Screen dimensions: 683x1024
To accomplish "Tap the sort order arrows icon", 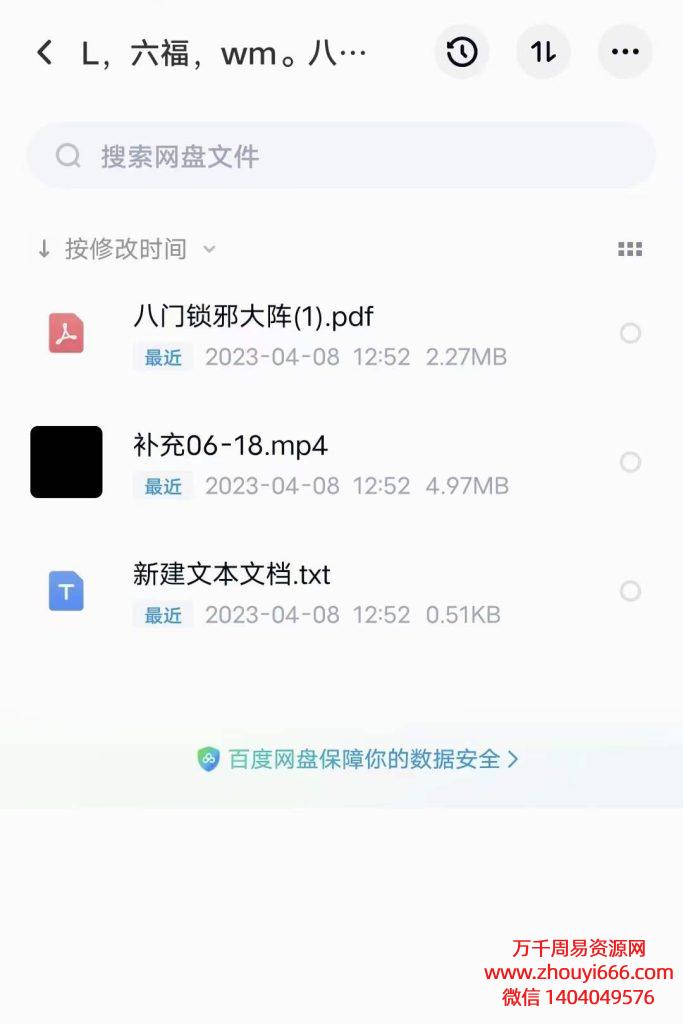I will click(x=543, y=52).
